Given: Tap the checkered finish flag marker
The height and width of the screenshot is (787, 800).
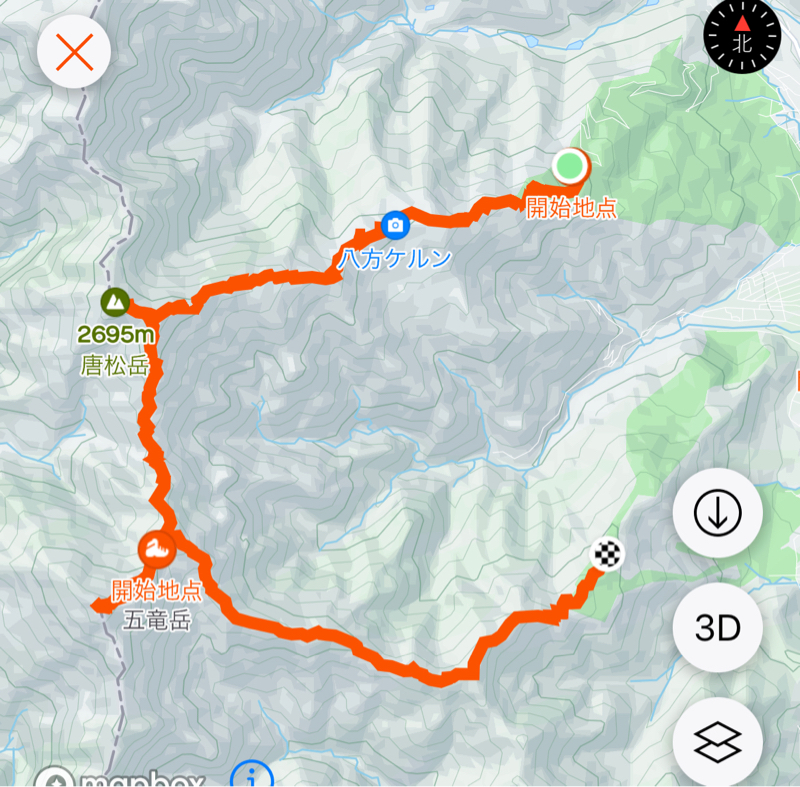Looking at the screenshot, I should pos(607,554).
